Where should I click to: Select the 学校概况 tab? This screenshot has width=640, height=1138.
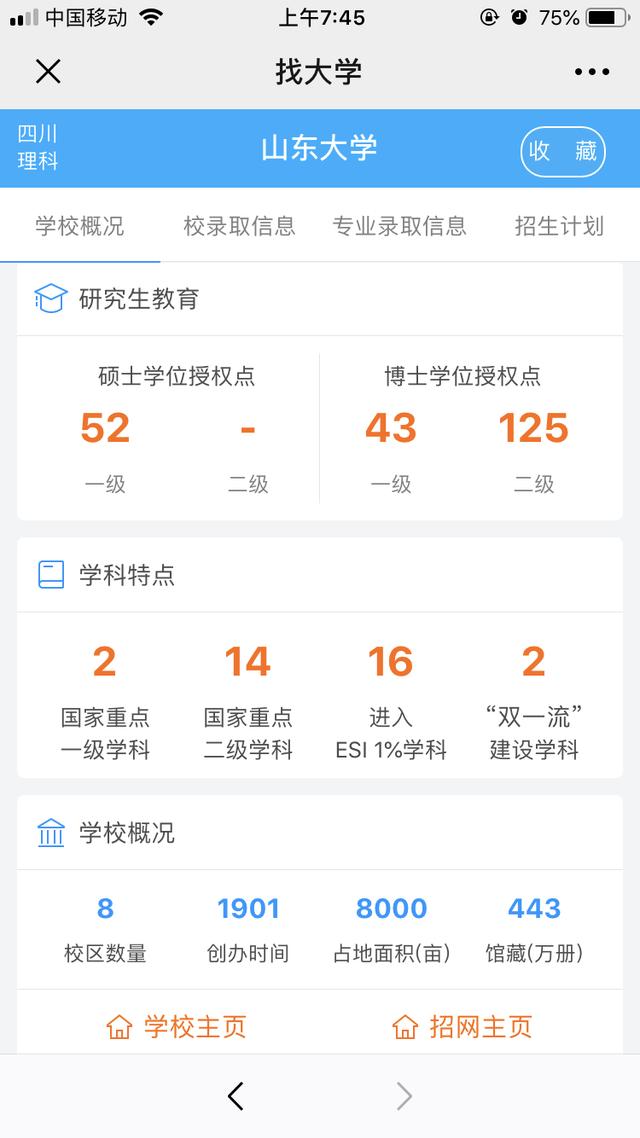80,226
